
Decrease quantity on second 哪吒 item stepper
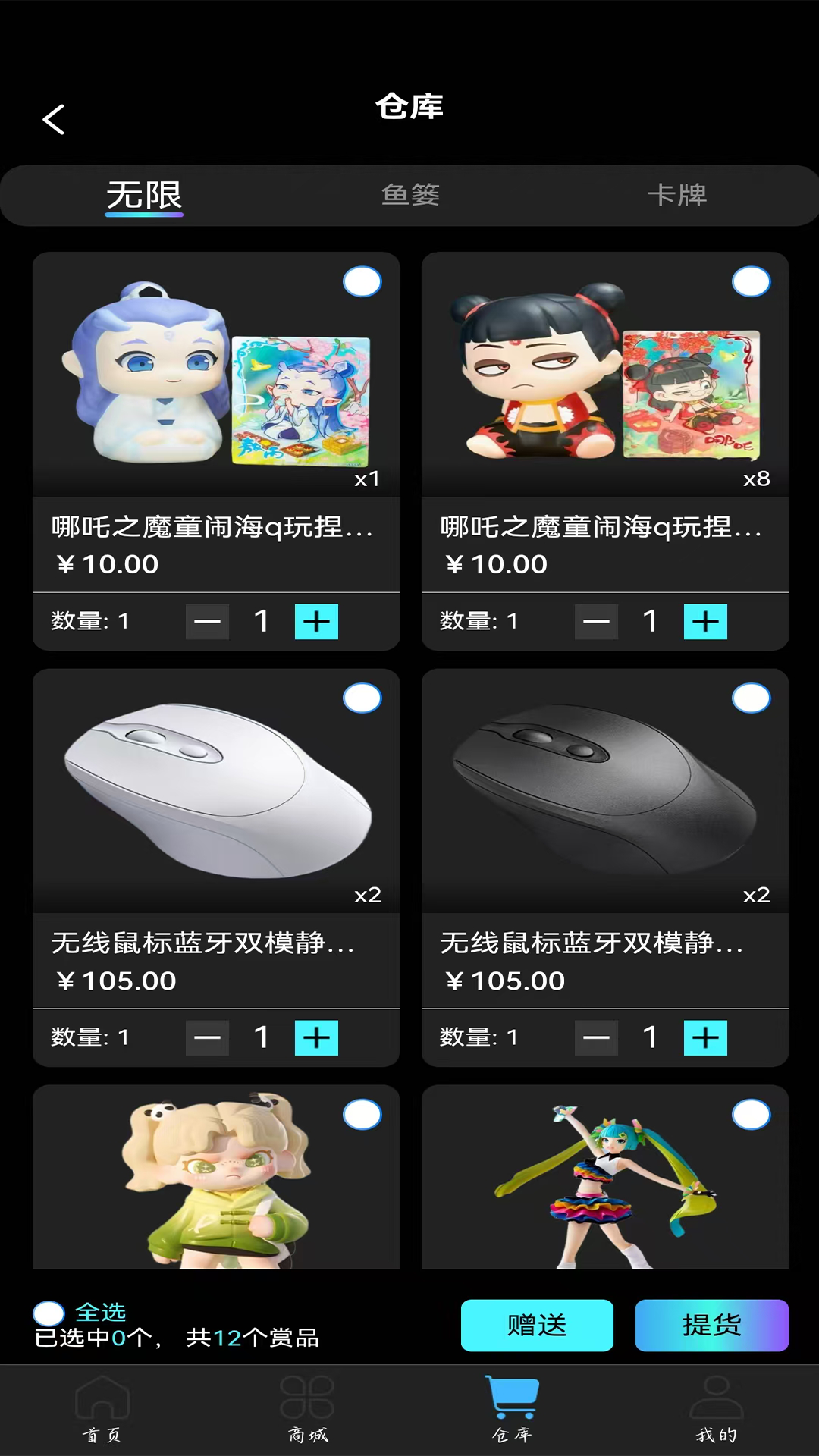pos(596,622)
